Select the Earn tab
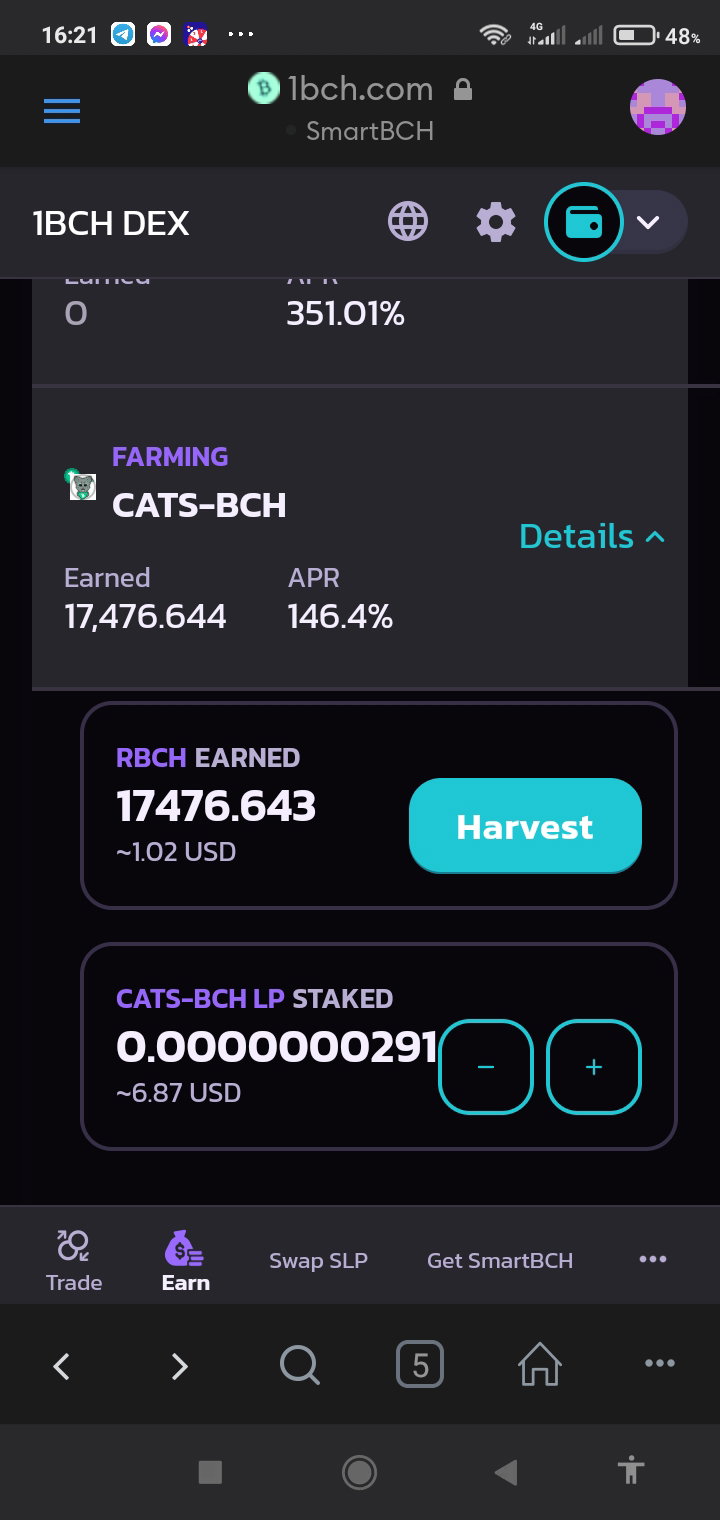 click(186, 1260)
